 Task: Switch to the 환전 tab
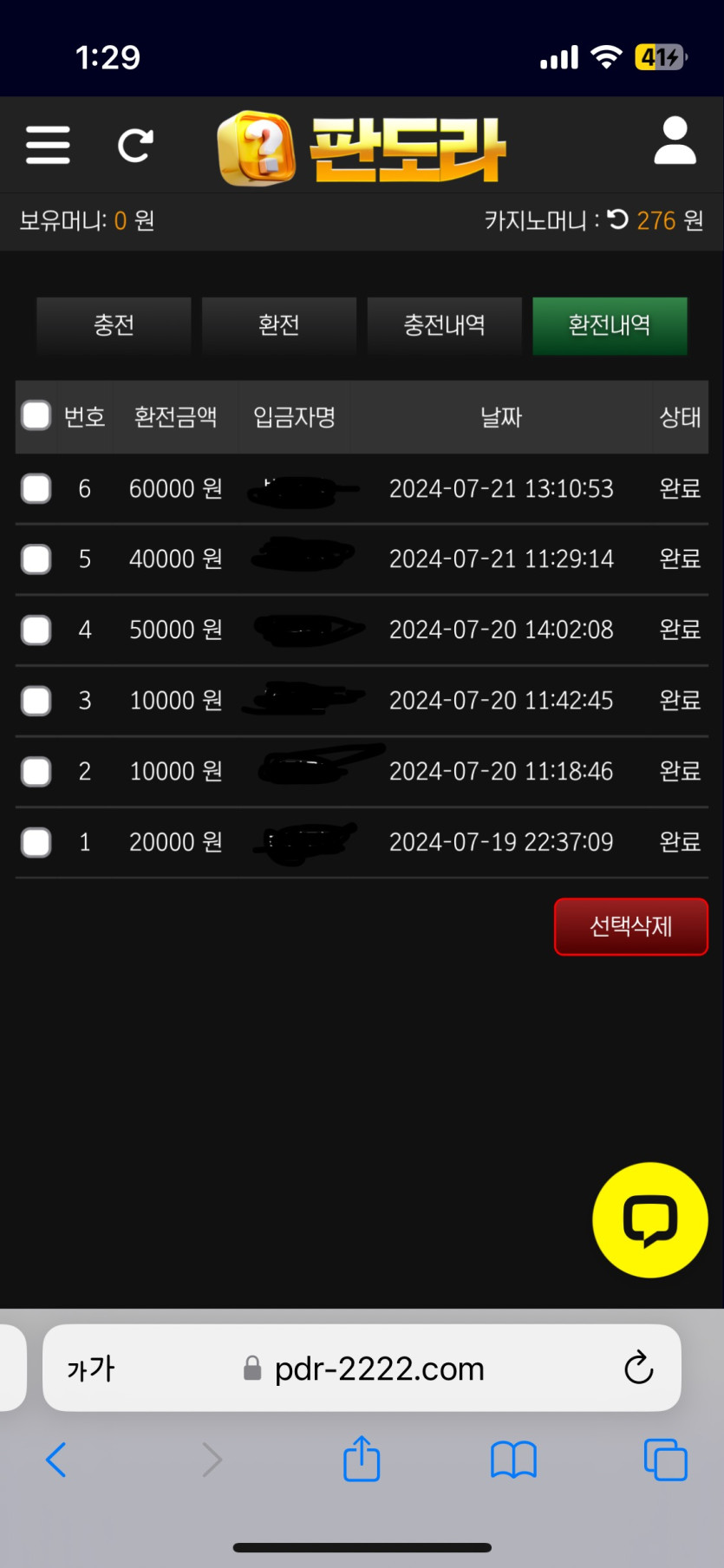279,325
